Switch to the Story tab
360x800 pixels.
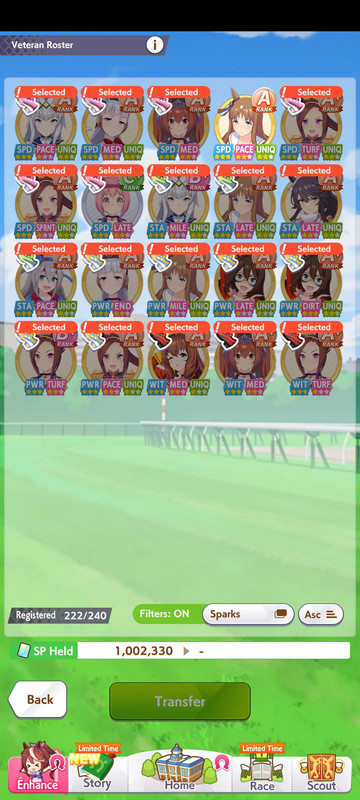coord(97,768)
